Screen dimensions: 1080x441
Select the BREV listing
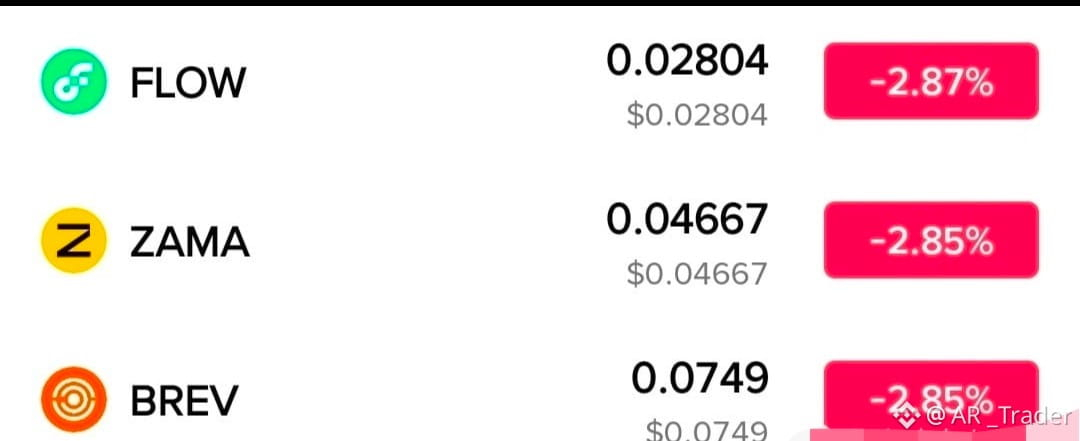[540, 399]
